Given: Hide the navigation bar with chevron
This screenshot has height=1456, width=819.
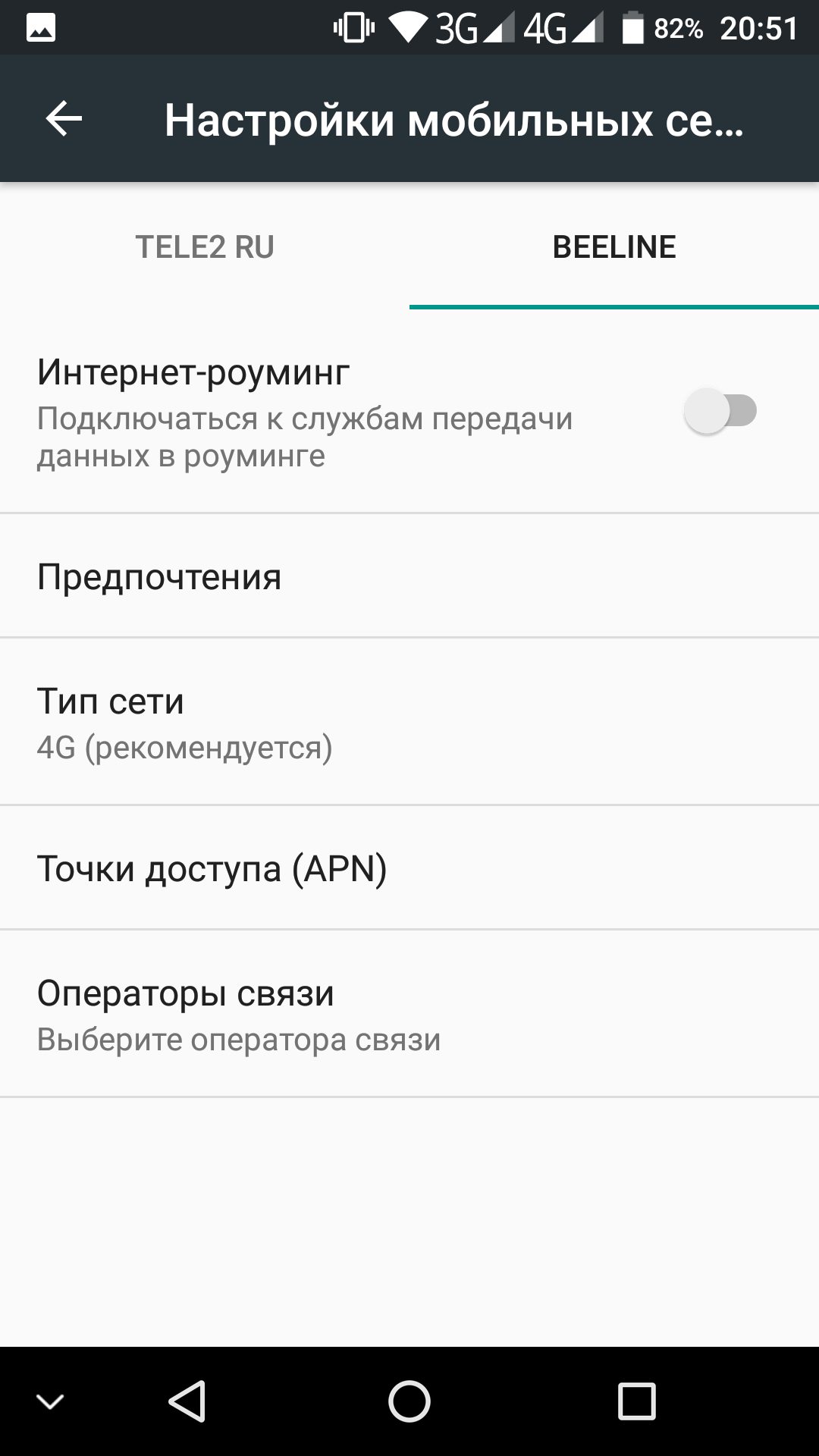Looking at the screenshot, I should point(51,1401).
